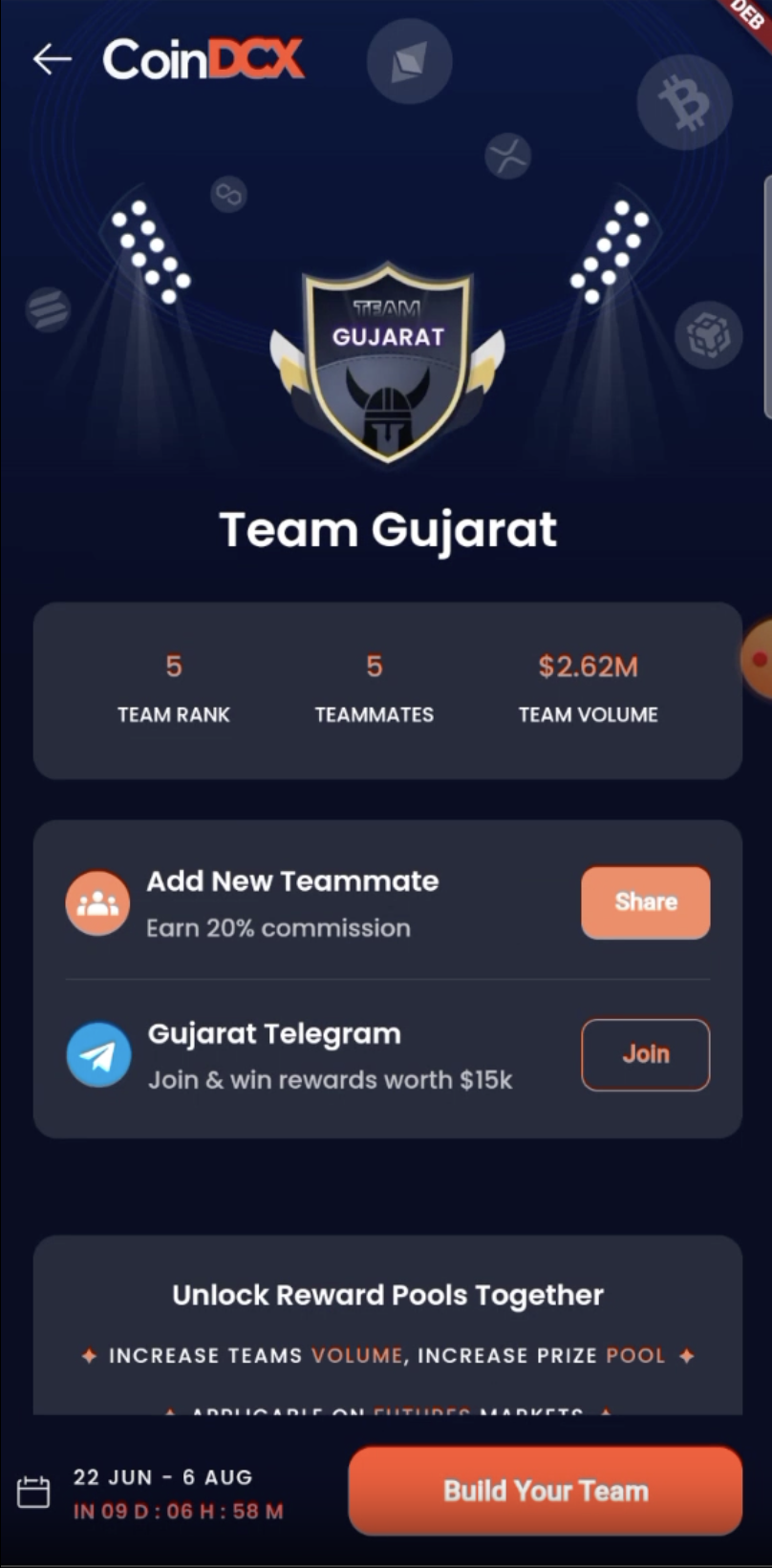
Task: Tap the Build Your Team button
Action: point(546,1491)
